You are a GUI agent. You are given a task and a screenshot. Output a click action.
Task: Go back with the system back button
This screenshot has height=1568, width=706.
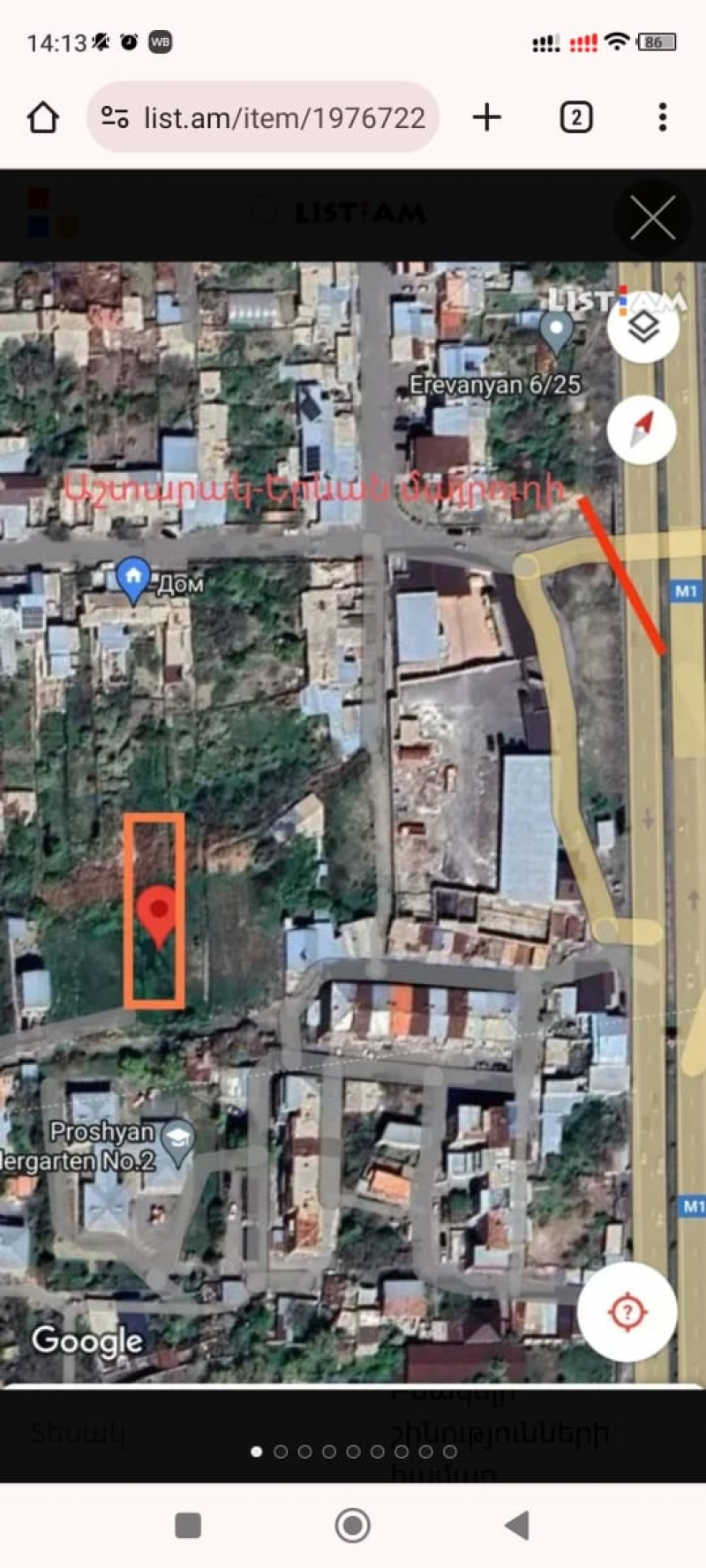click(516, 1525)
